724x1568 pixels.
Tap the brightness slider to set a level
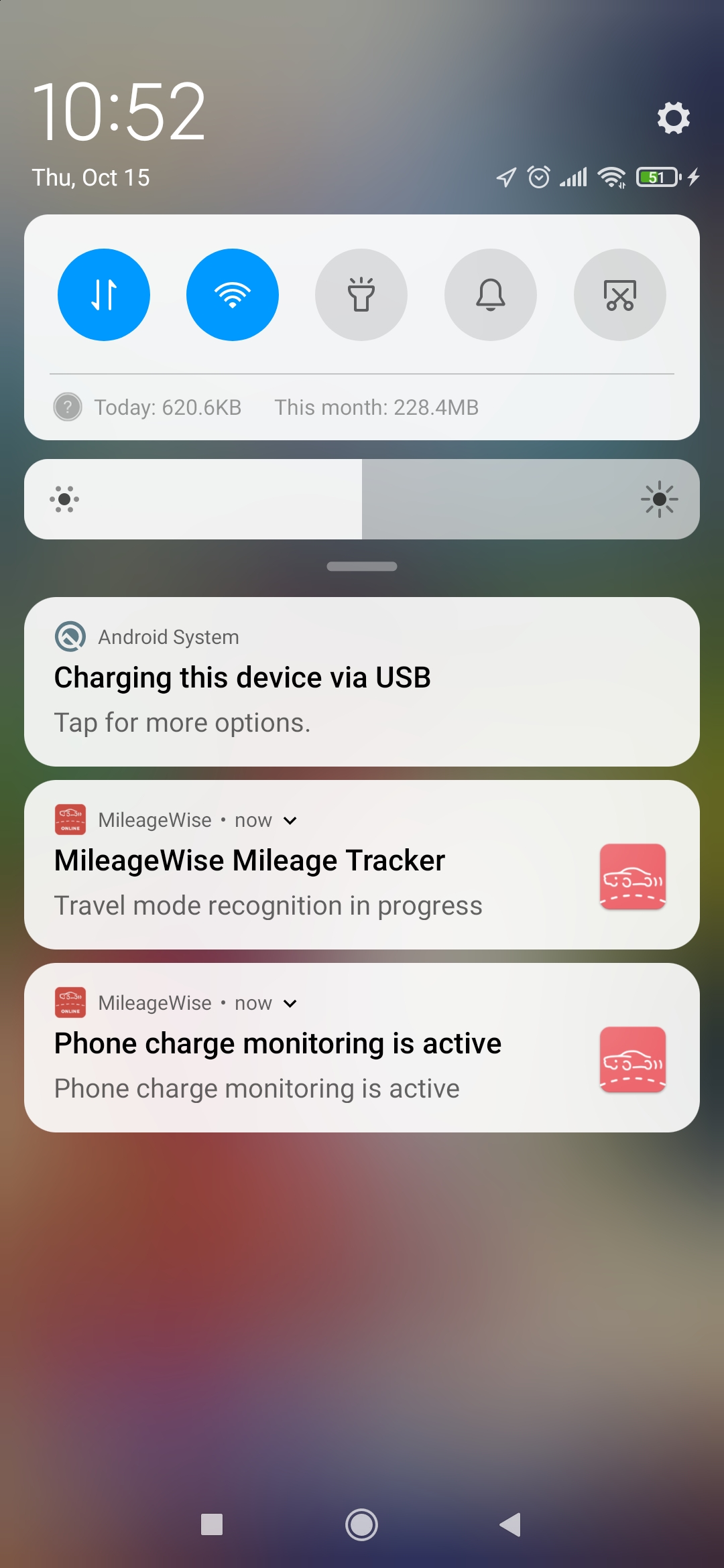click(362, 499)
